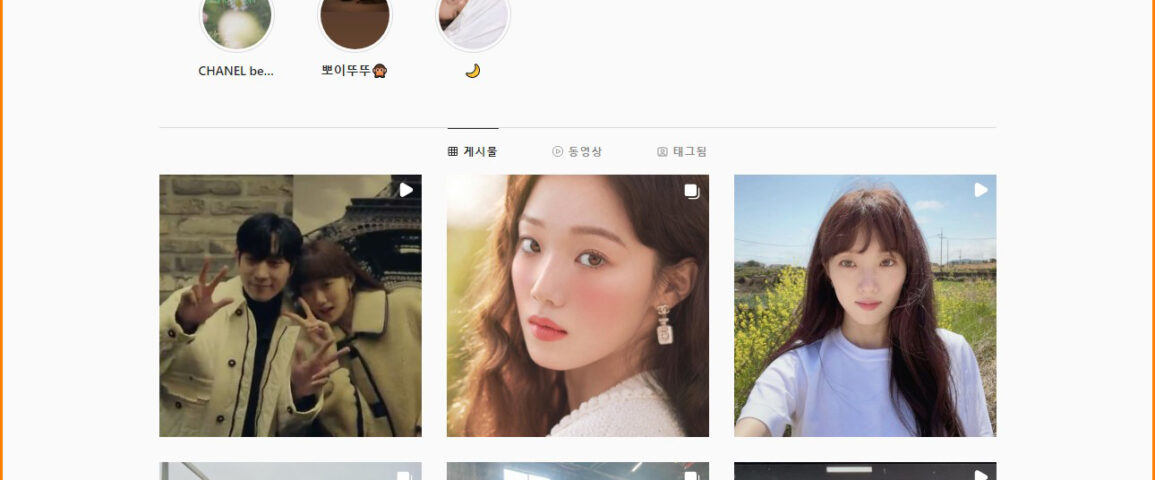
Task: Open the moon emoji story highlight
Action: click(x=473, y=22)
